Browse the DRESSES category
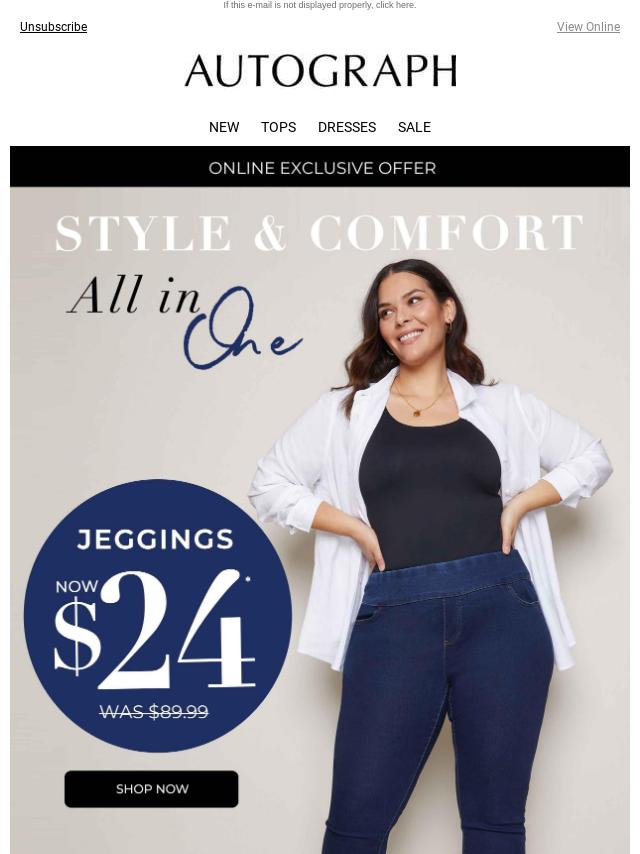Viewport: 640px width, 854px height. click(346, 127)
